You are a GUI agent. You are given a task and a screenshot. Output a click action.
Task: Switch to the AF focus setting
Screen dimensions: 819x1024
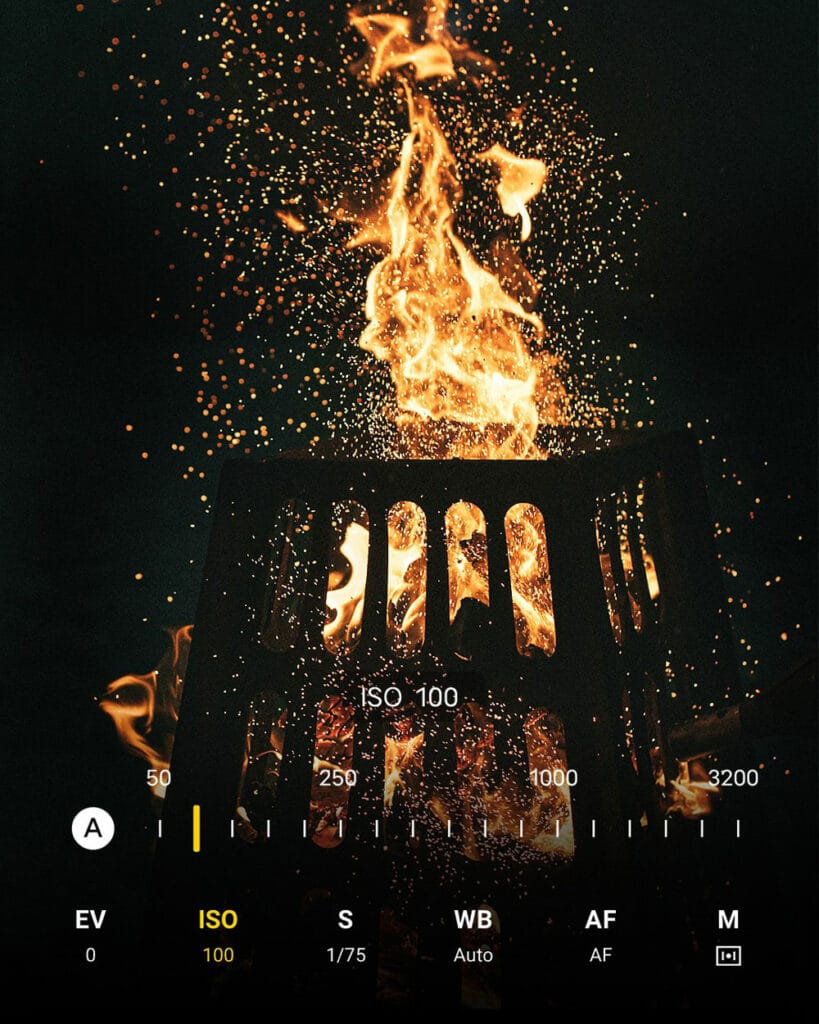[x=600, y=936]
